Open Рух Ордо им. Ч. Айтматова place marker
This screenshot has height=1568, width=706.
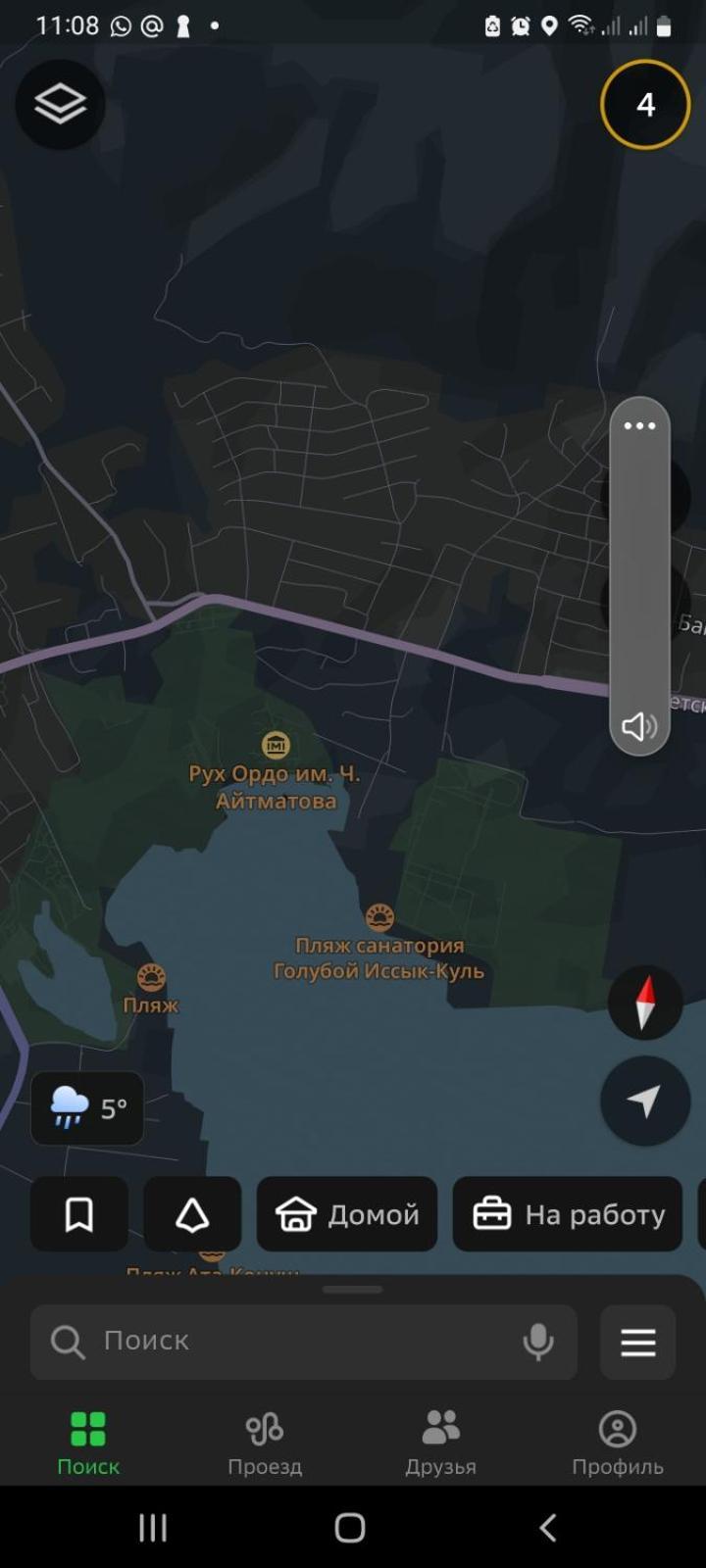[276, 746]
